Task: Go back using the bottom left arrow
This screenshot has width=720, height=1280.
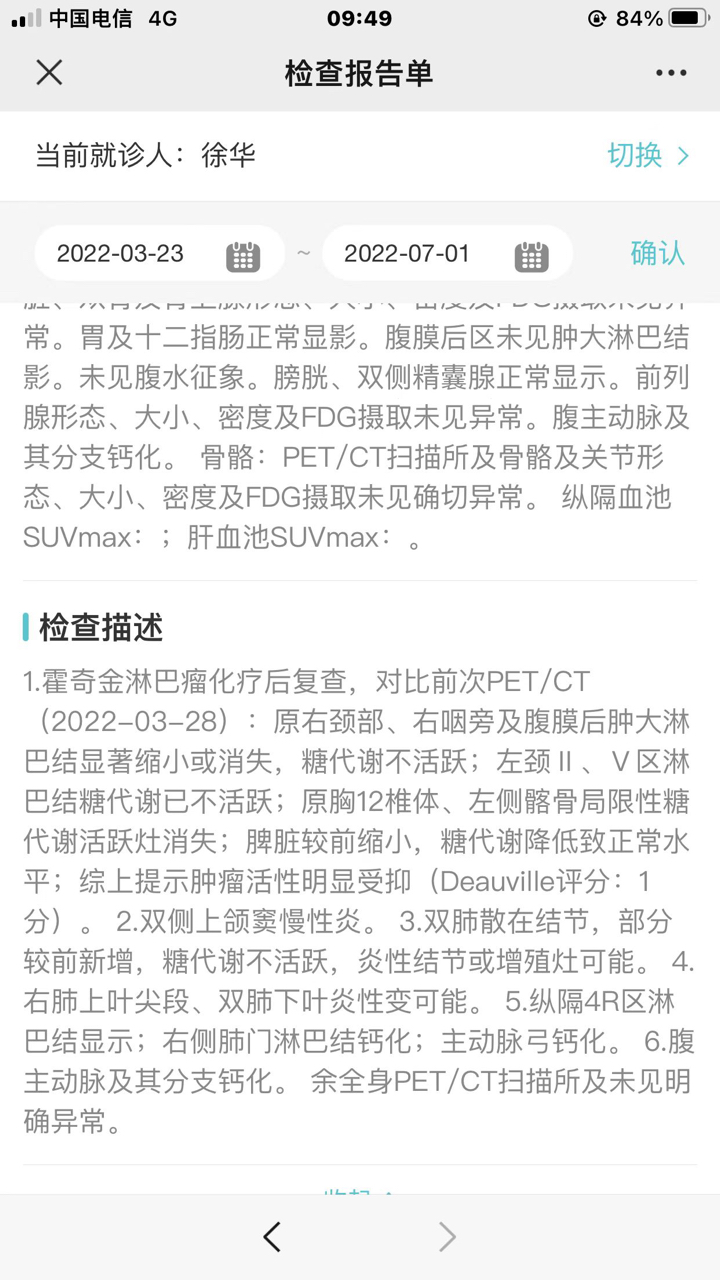Action: (272, 1237)
